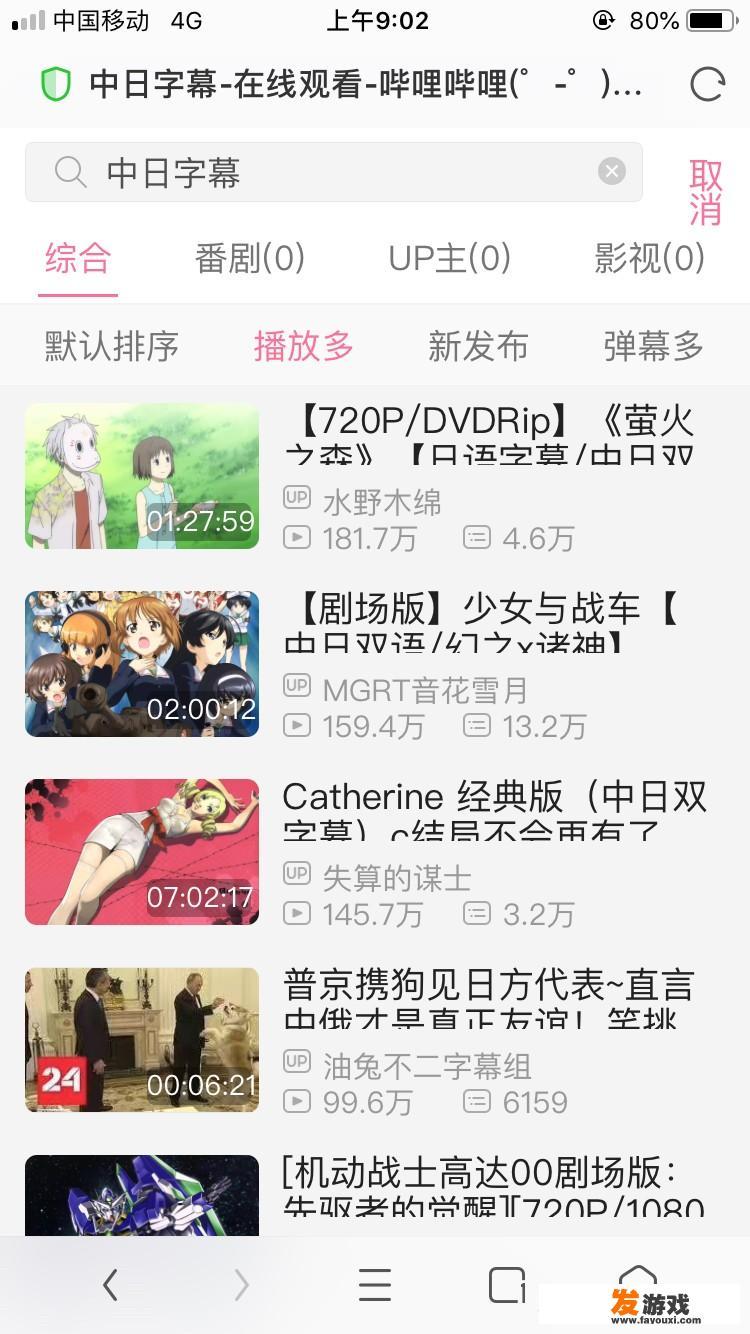Switch to the UP主(0) tab

[449, 259]
